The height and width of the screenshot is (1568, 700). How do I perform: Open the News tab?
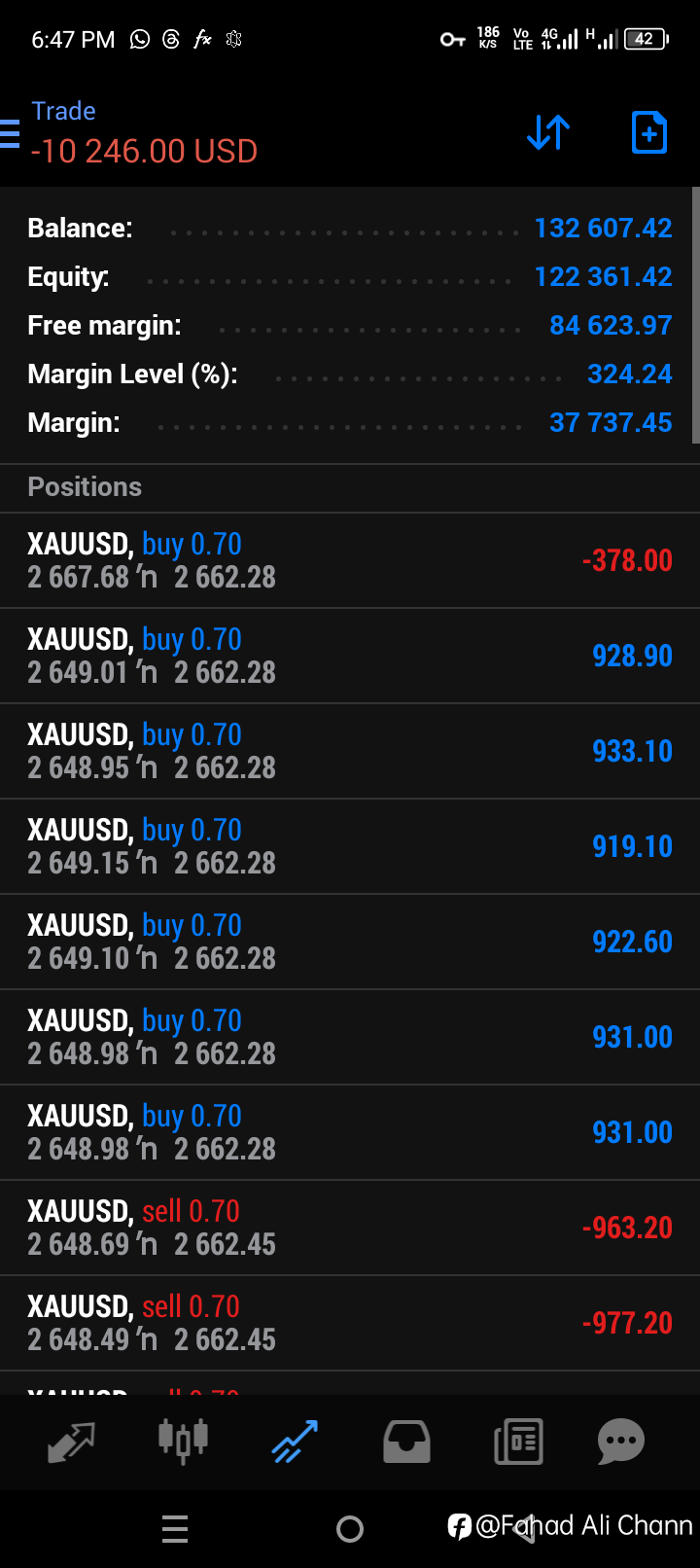(518, 1442)
